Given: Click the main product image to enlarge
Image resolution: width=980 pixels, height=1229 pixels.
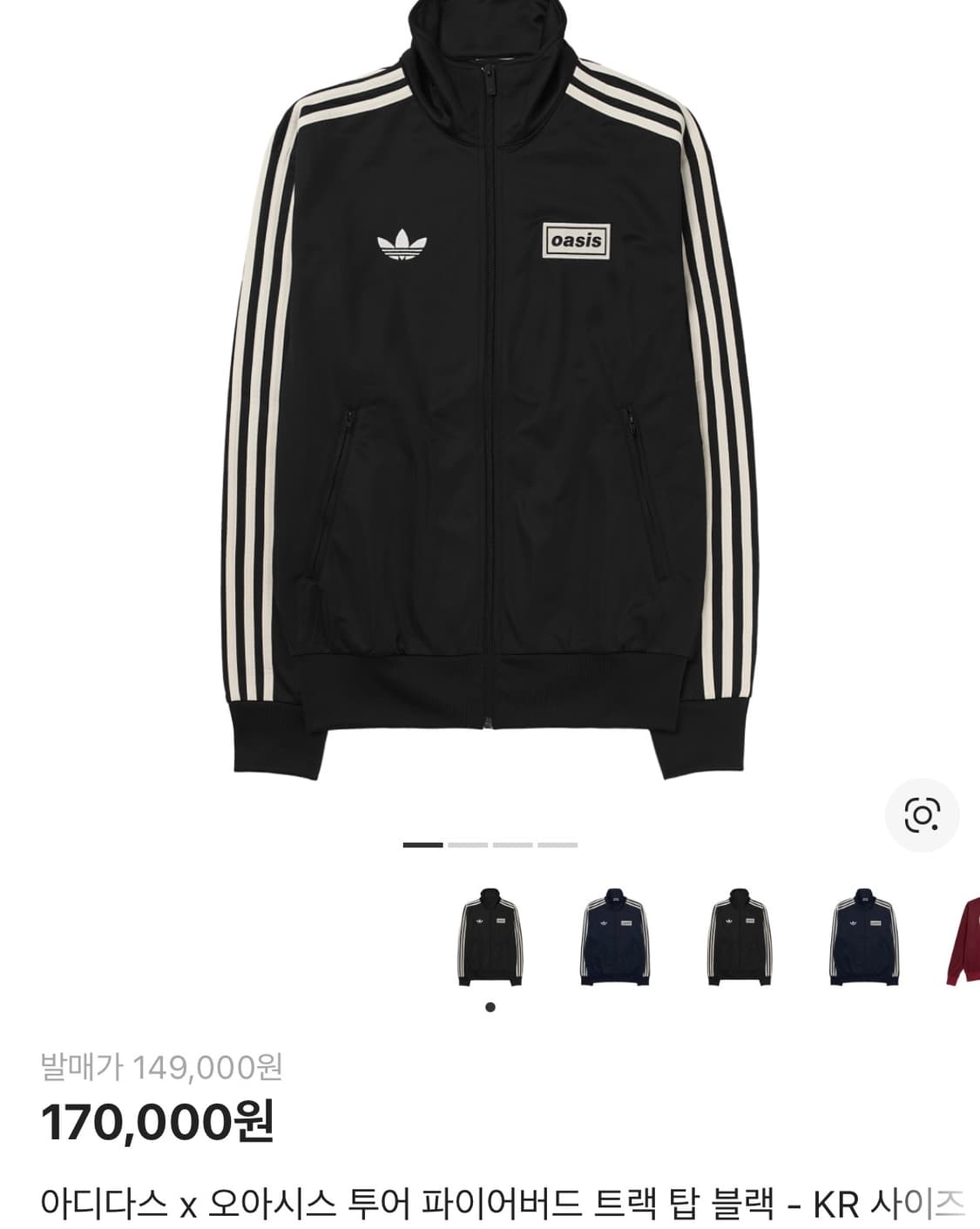Looking at the screenshot, I should 490,392.
